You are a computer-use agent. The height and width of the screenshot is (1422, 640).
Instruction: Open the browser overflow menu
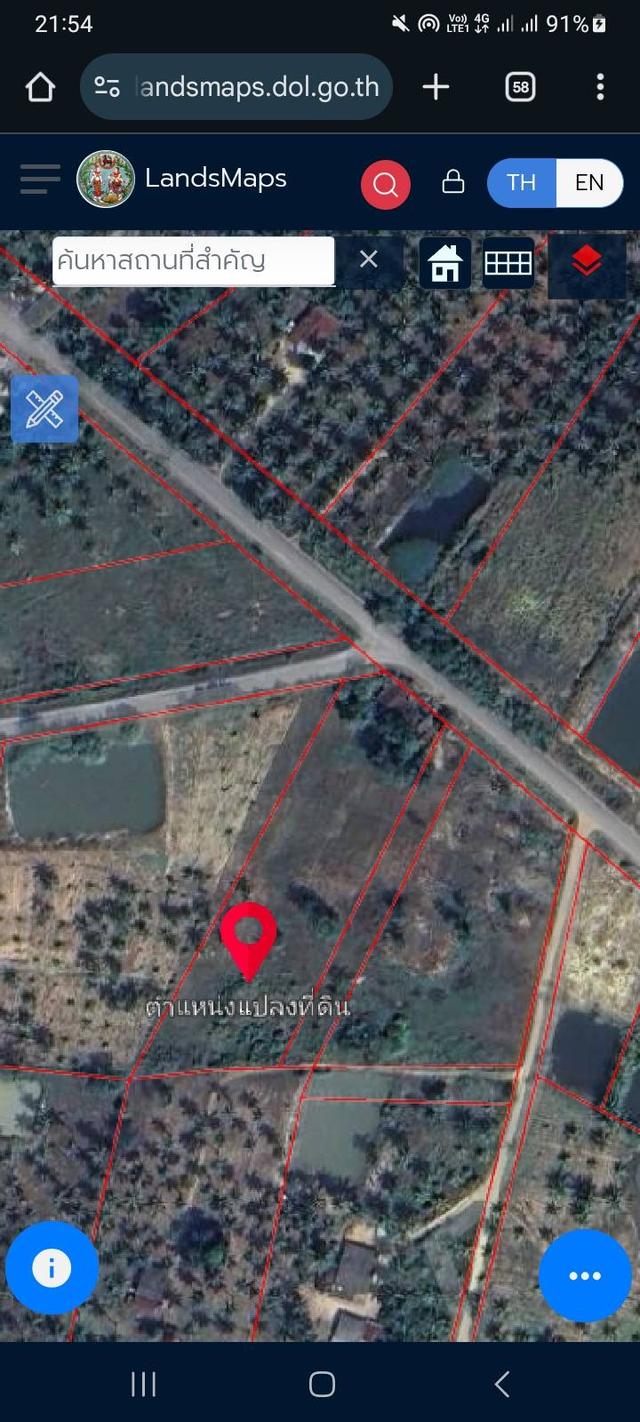click(x=600, y=88)
